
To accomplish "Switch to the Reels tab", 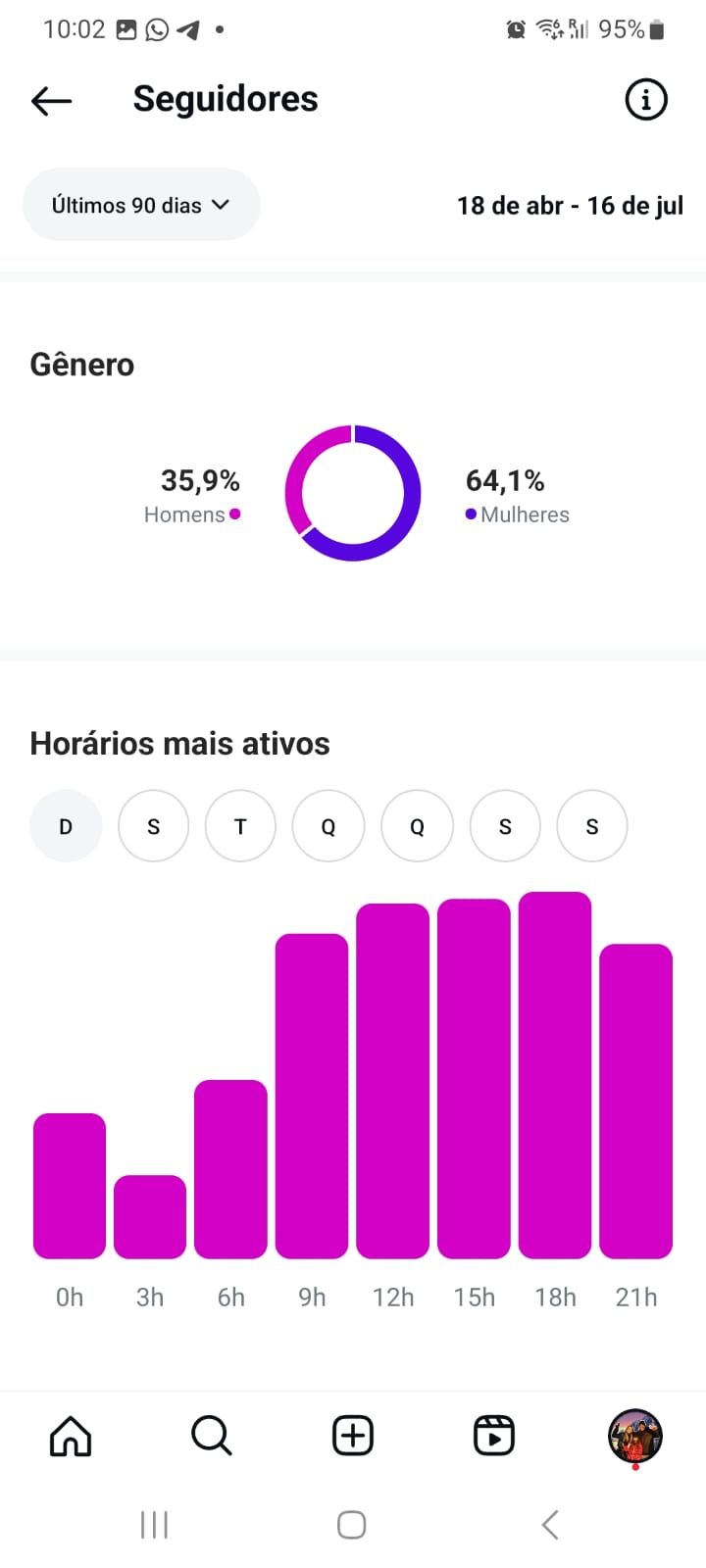I will coord(493,1437).
